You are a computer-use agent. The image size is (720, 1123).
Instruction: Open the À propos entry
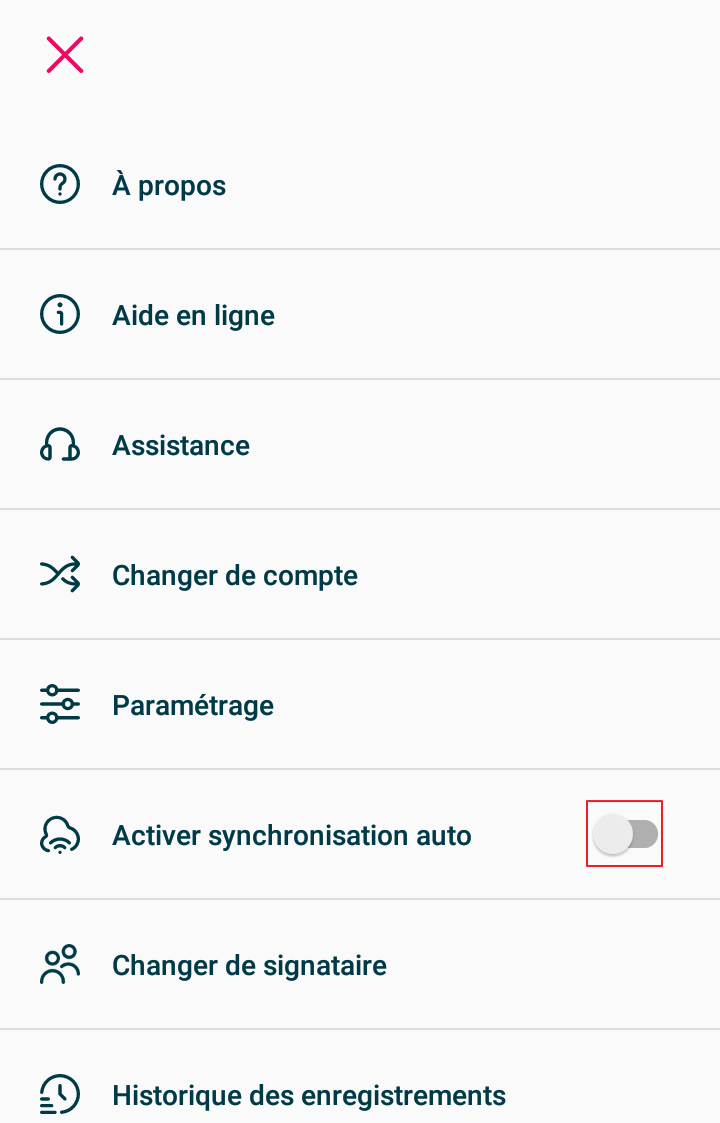point(169,185)
